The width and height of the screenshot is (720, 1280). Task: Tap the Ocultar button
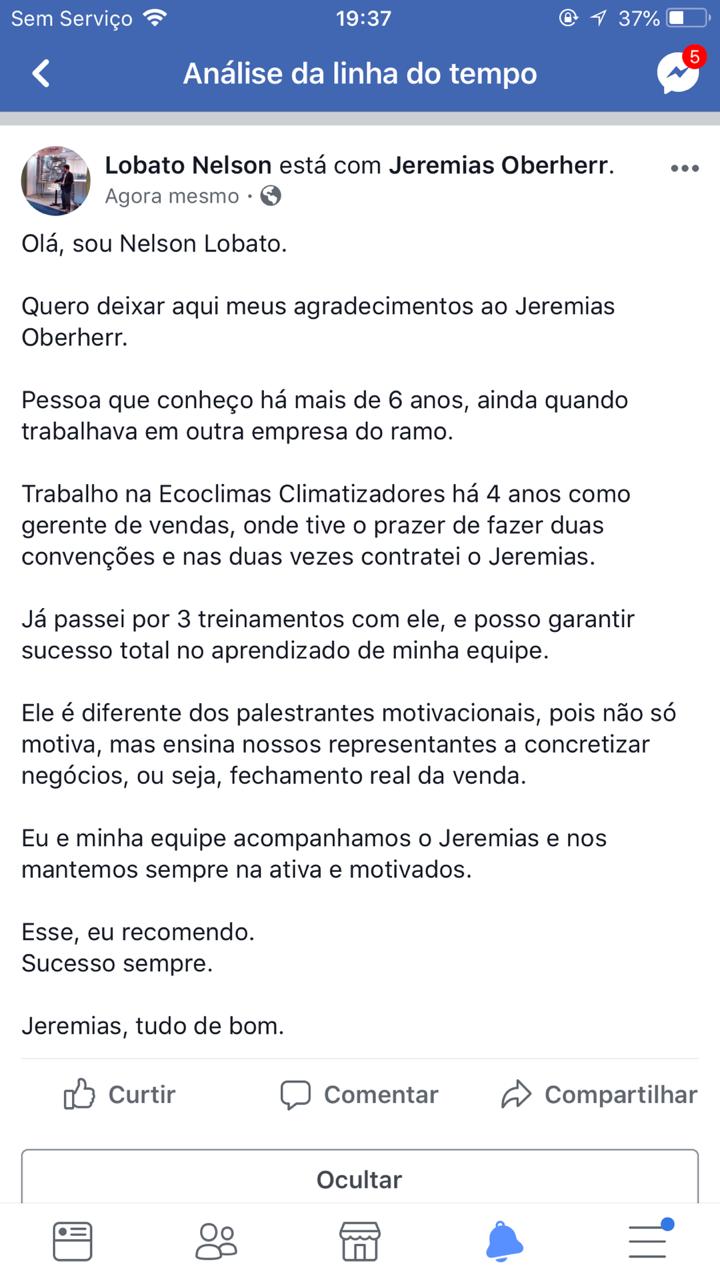coord(360,1180)
